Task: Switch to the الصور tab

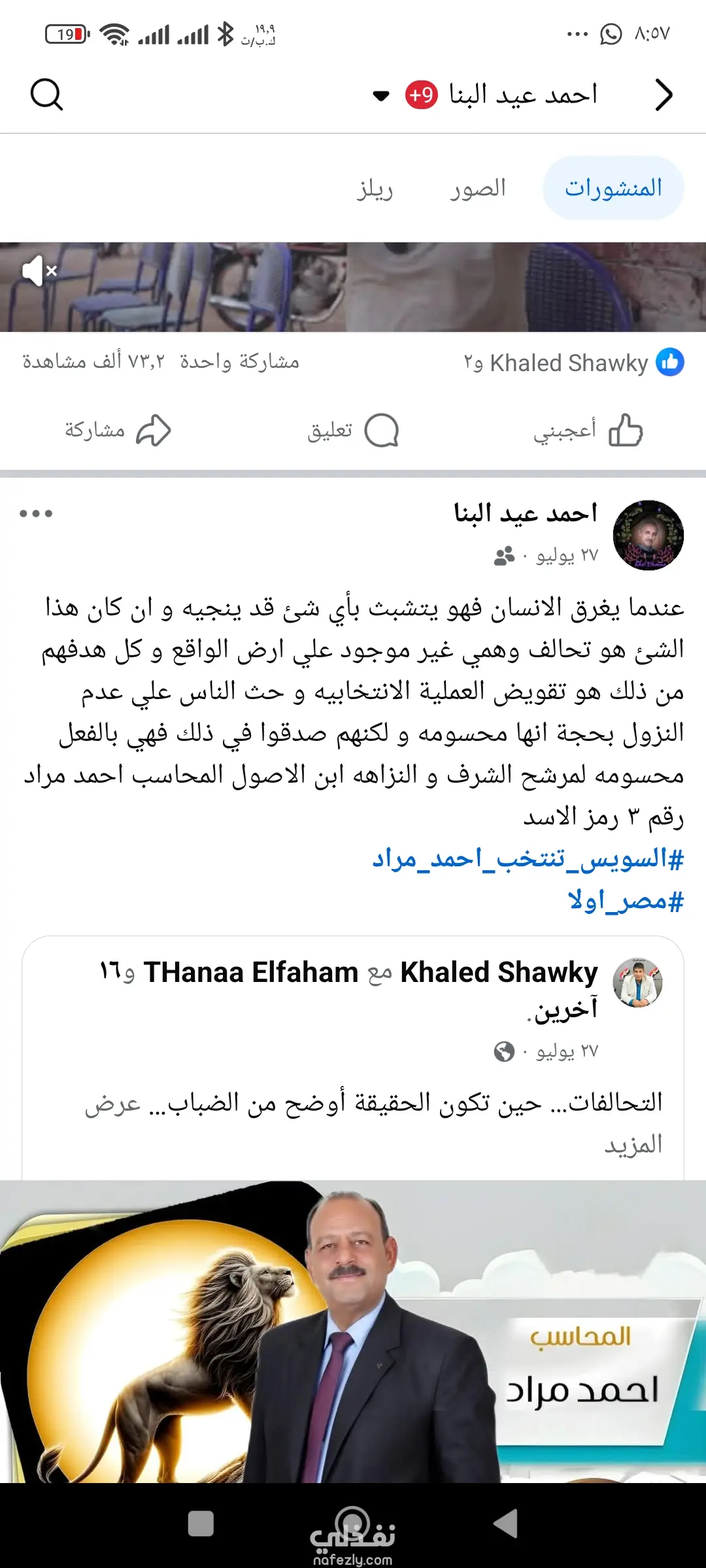Action: click(x=478, y=188)
